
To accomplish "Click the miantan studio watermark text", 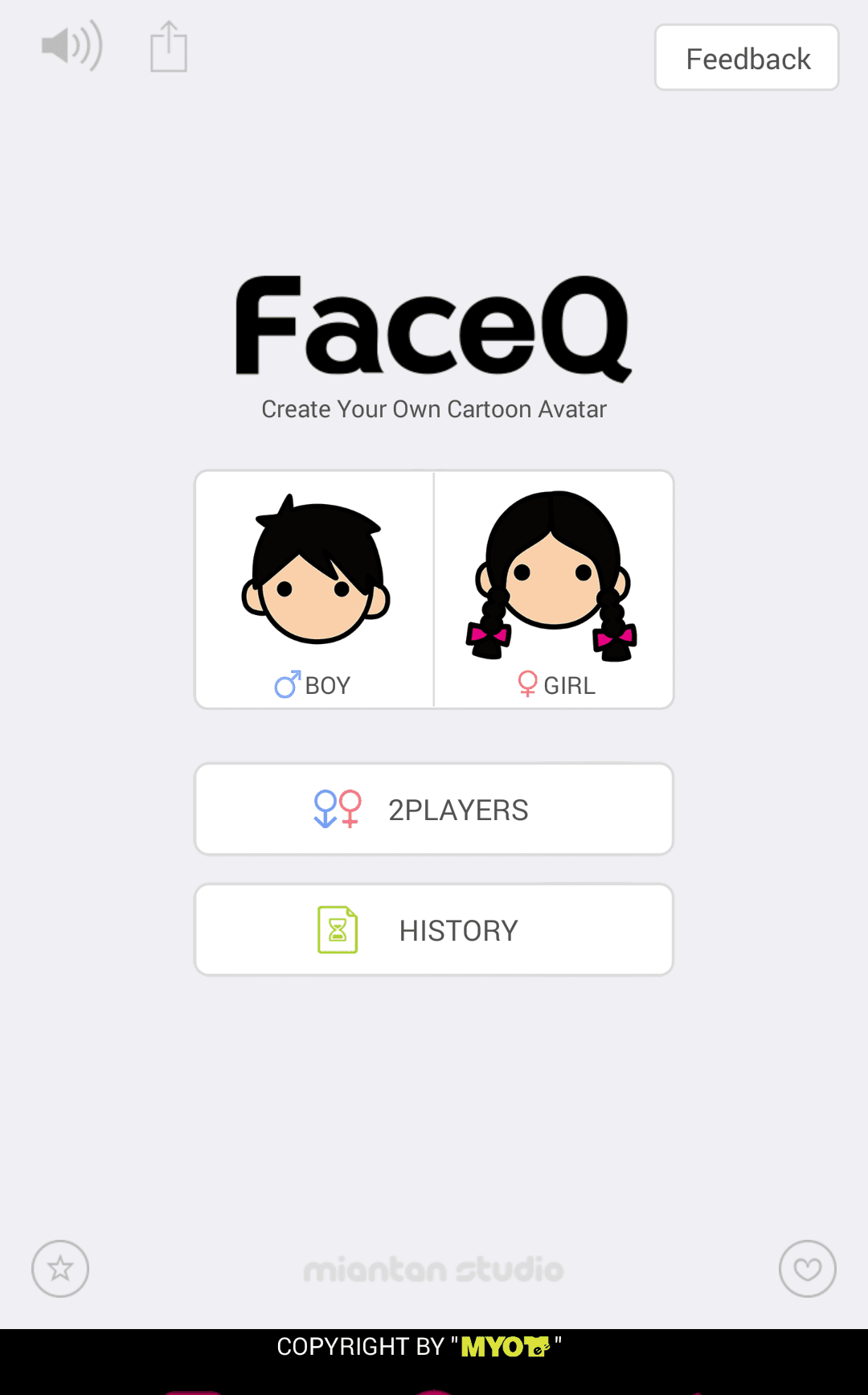I will coord(434,1269).
